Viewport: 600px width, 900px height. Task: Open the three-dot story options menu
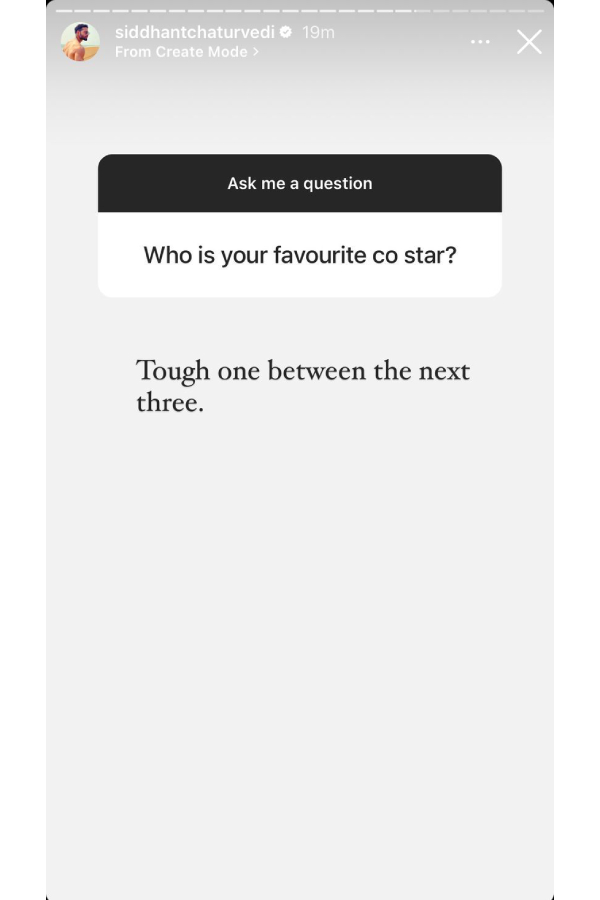(x=480, y=42)
